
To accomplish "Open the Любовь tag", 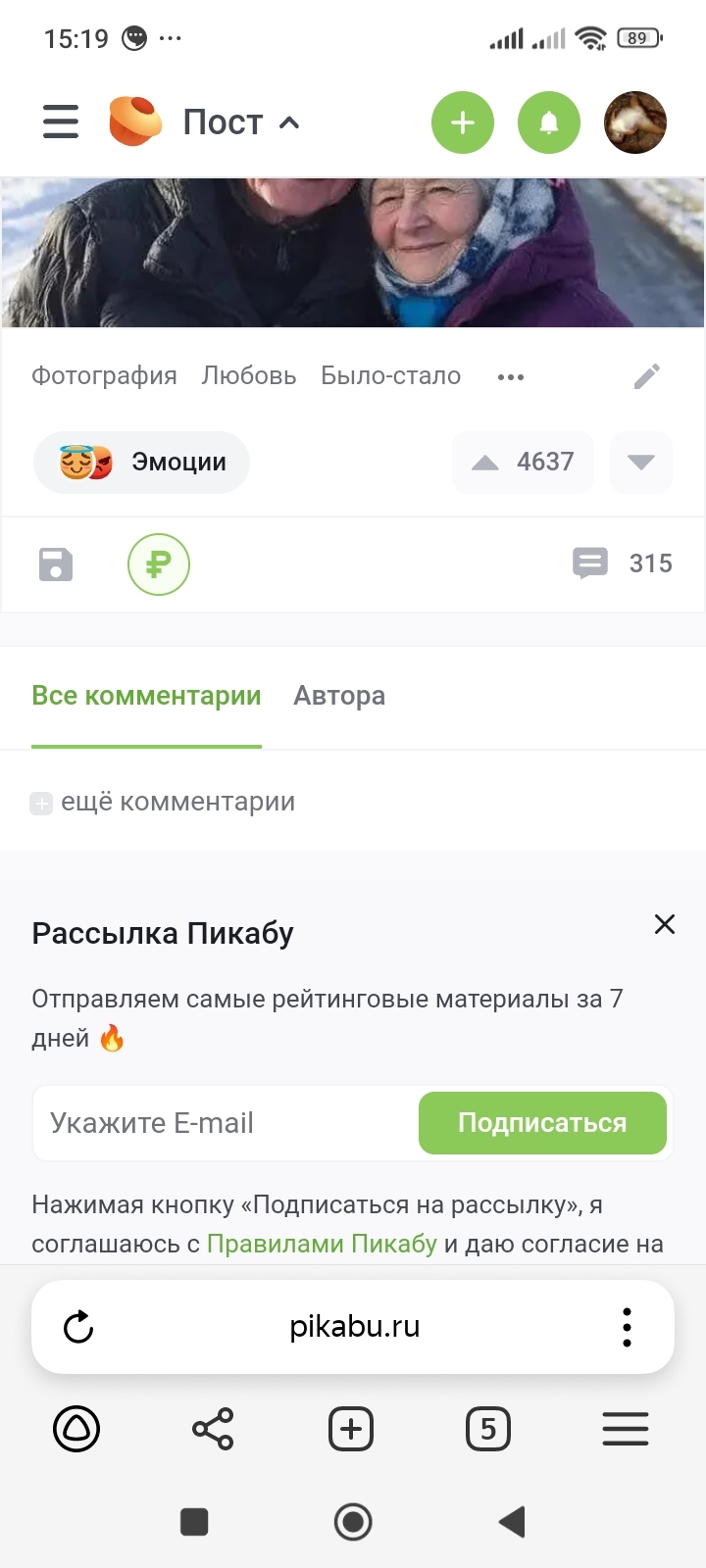I will 249,376.
